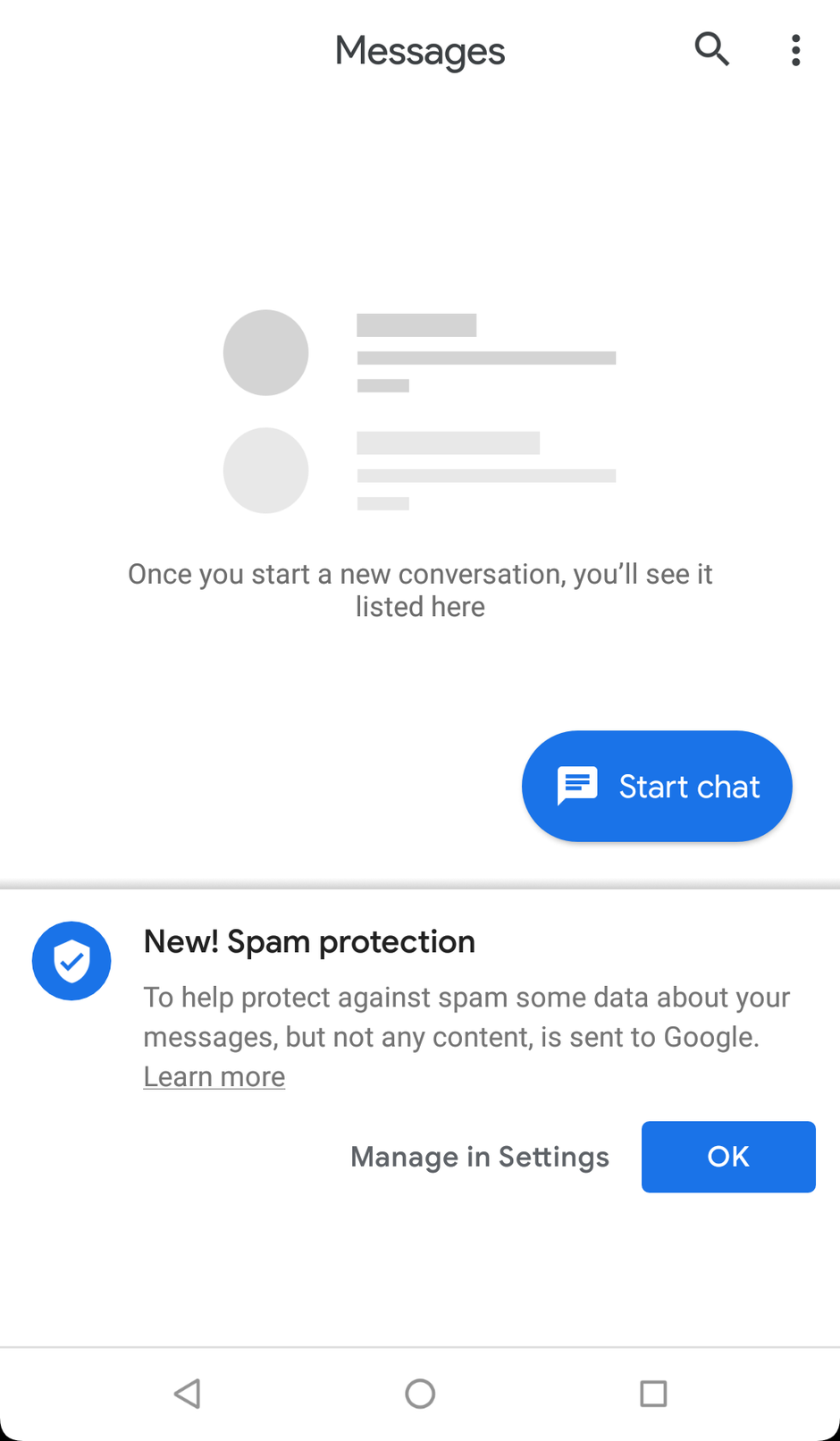840x1441 pixels.
Task: Tap the empty conversation list message text
Action: 420,589
